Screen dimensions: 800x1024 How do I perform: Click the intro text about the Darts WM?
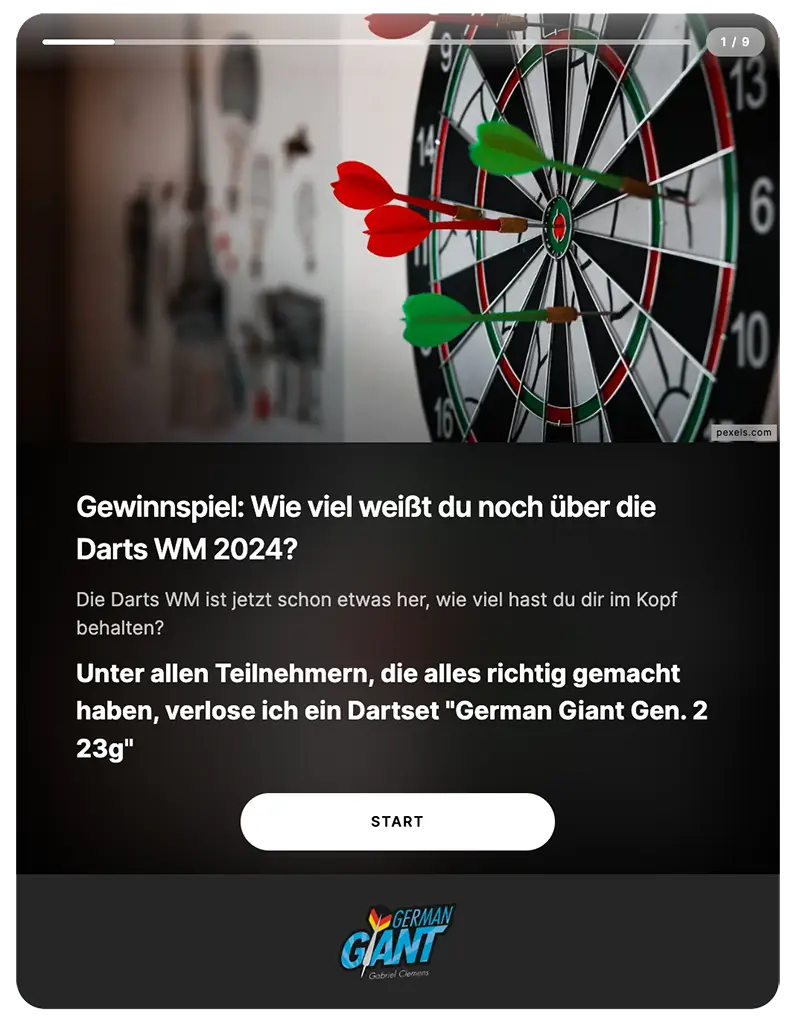point(376,613)
